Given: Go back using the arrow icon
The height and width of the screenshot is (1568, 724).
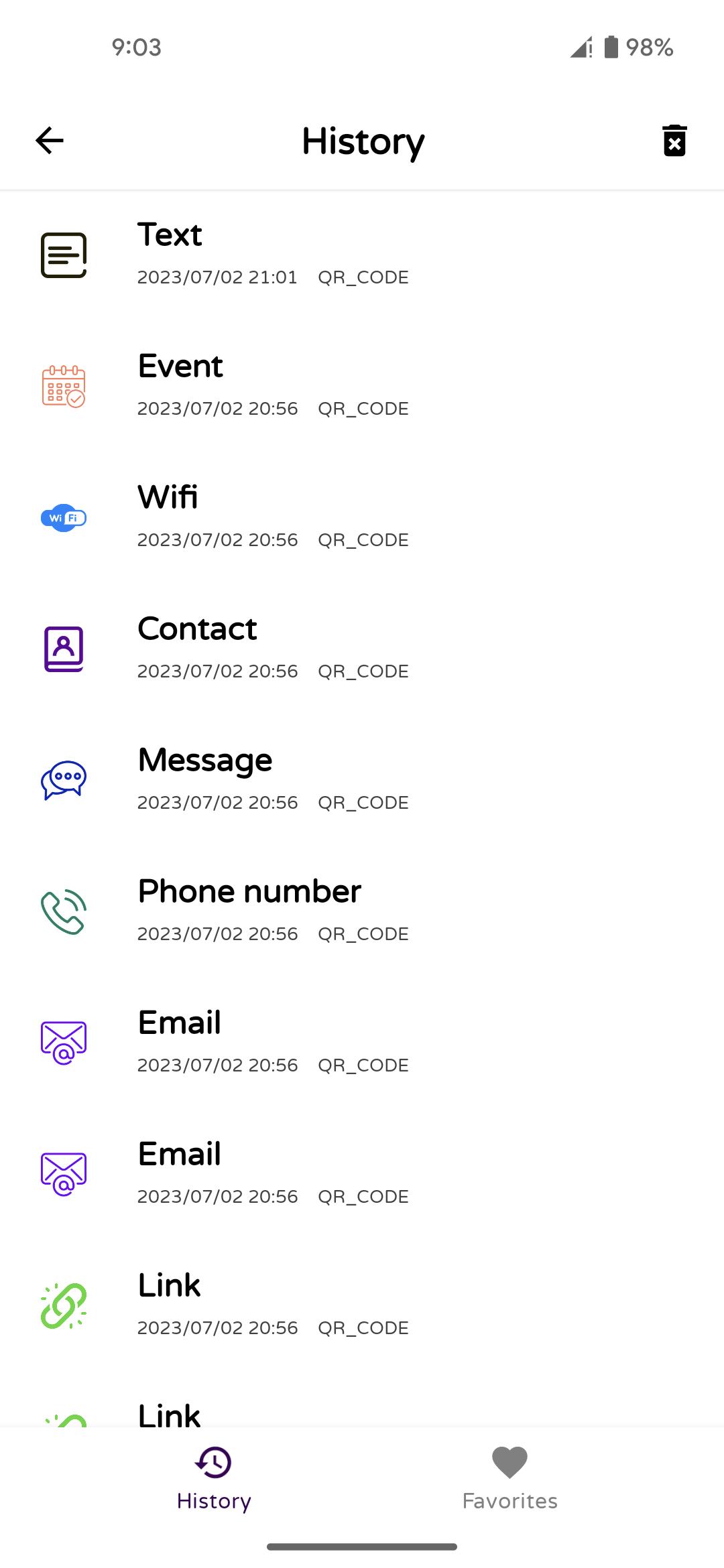Looking at the screenshot, I should 50,141.
